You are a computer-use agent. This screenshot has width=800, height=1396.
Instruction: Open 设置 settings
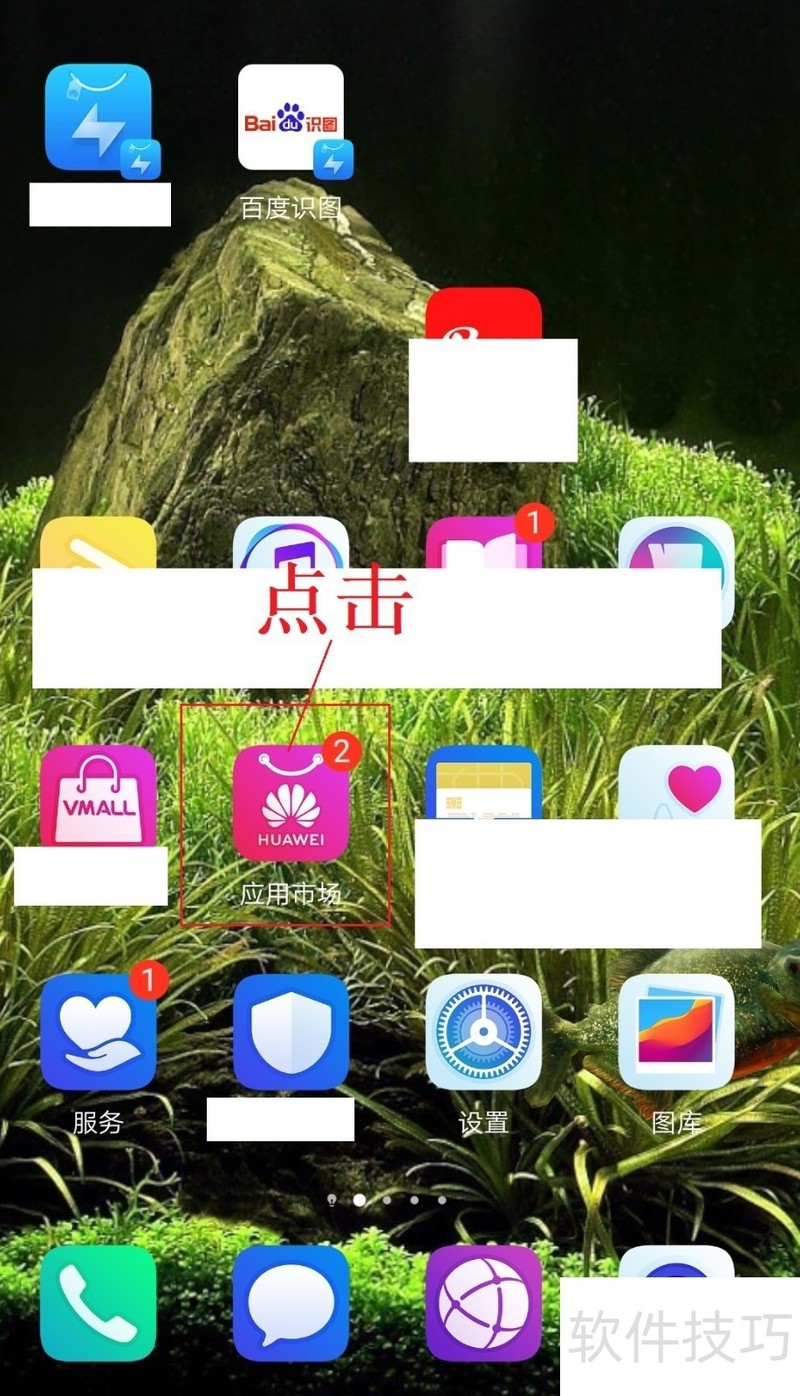[x=483, y=1032]
